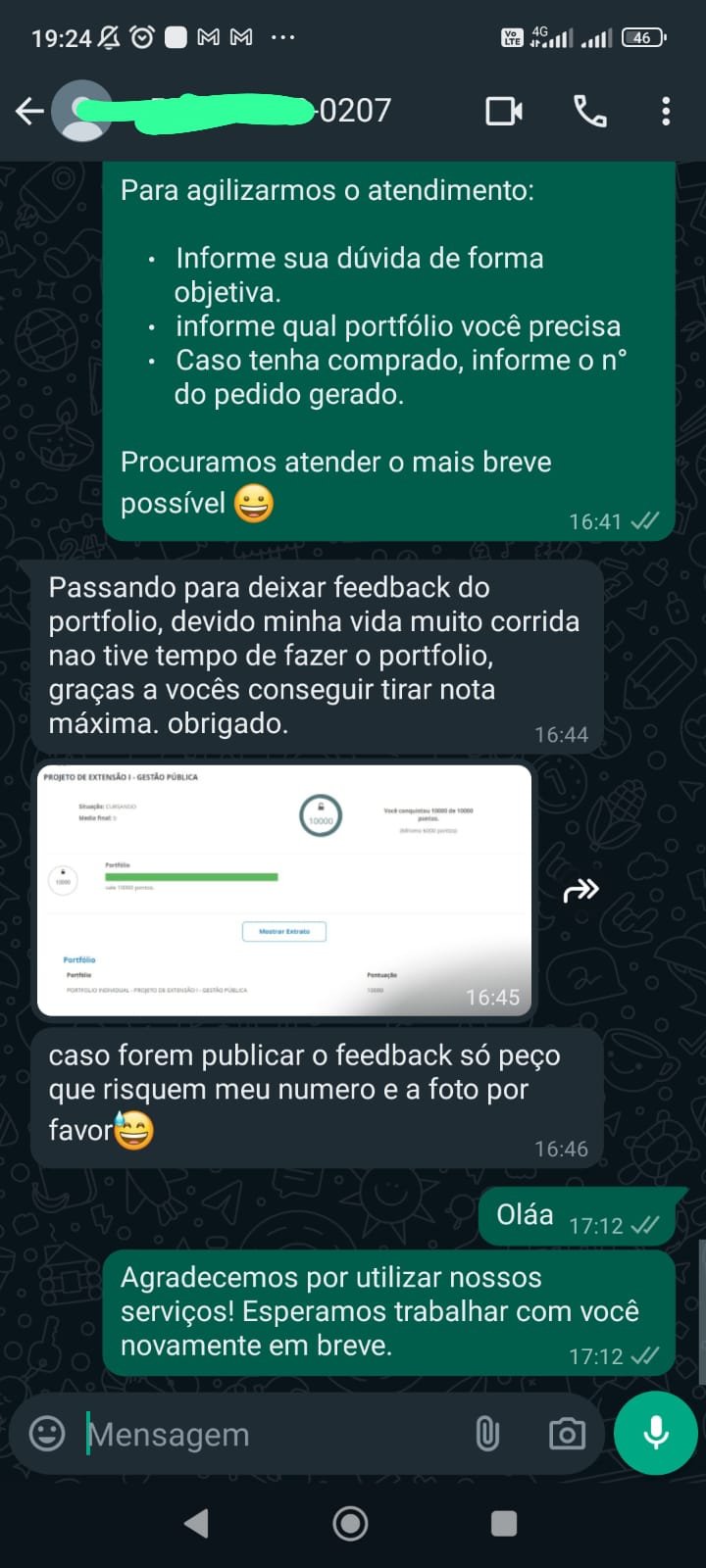Open the camera from message bar

(x=567, y=1434)
